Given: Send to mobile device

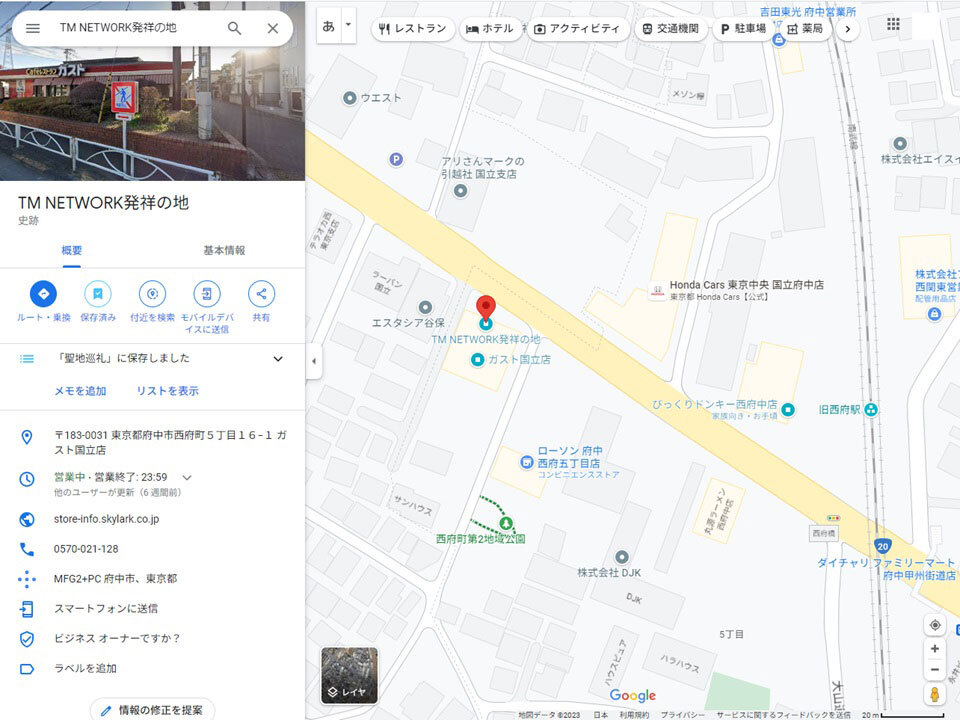Looking at the screenshot, I should pos(207,294).
